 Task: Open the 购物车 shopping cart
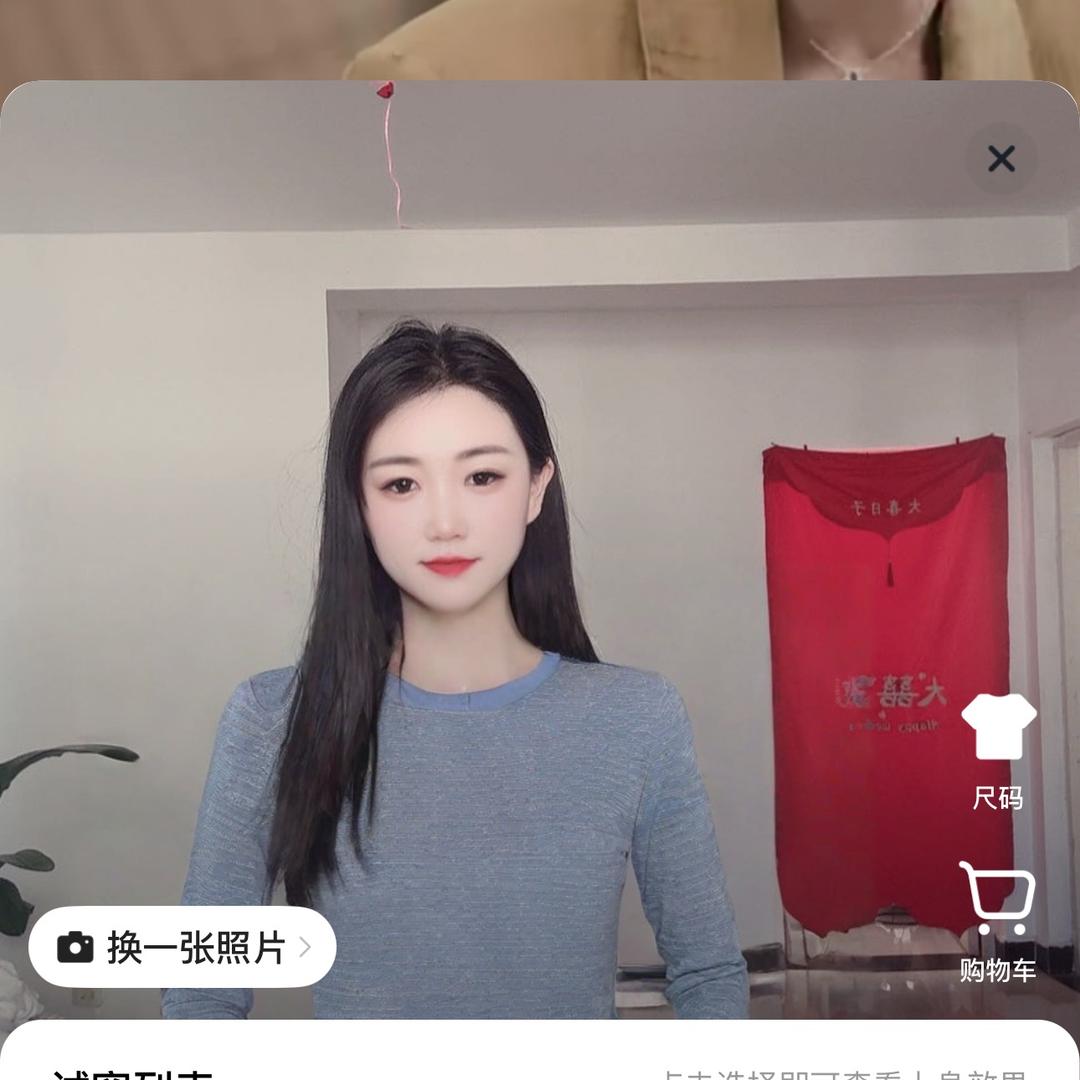pyautogui.click(x=998, y=922)
